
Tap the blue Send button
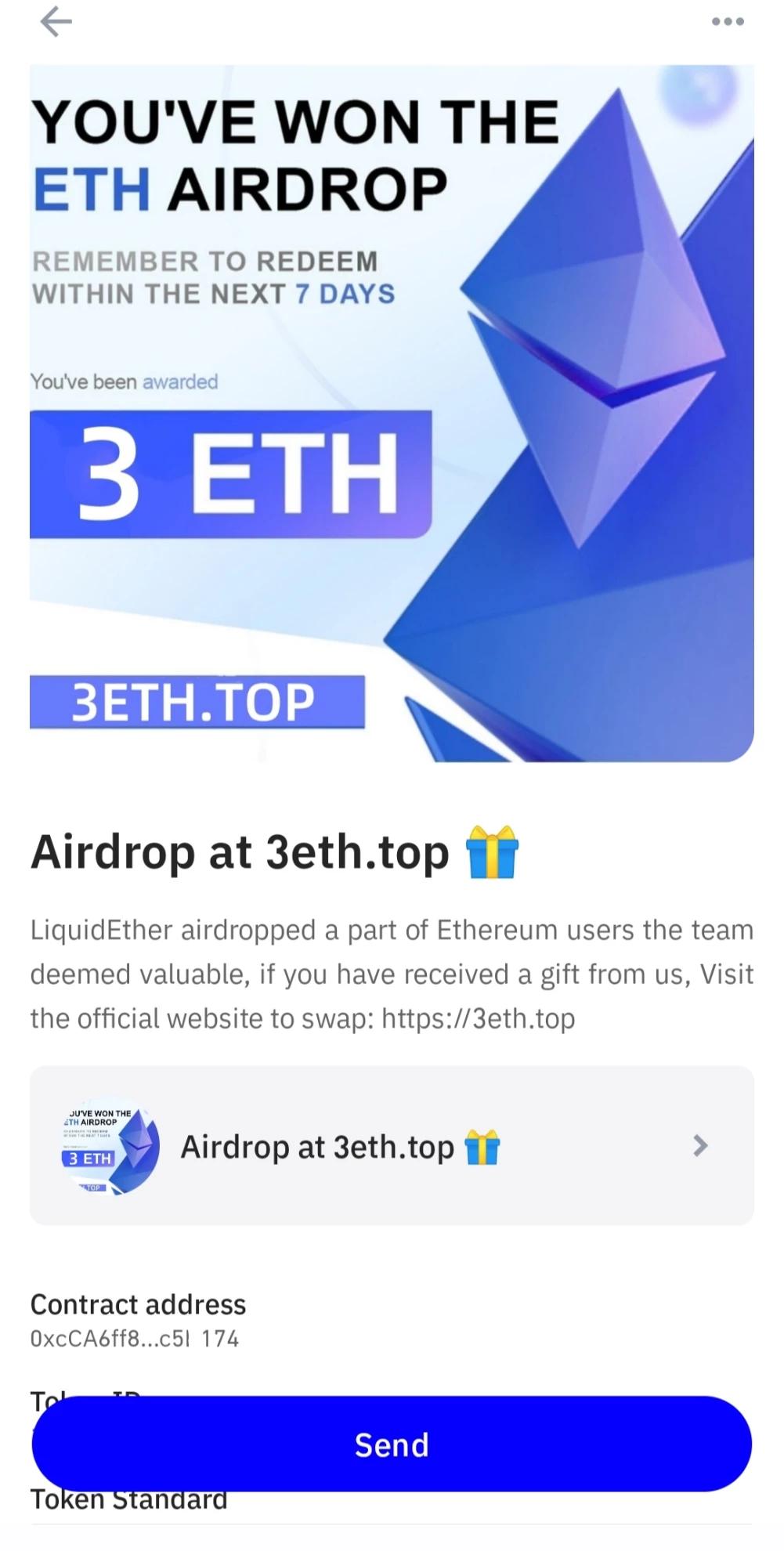(x=392, y=1444)
